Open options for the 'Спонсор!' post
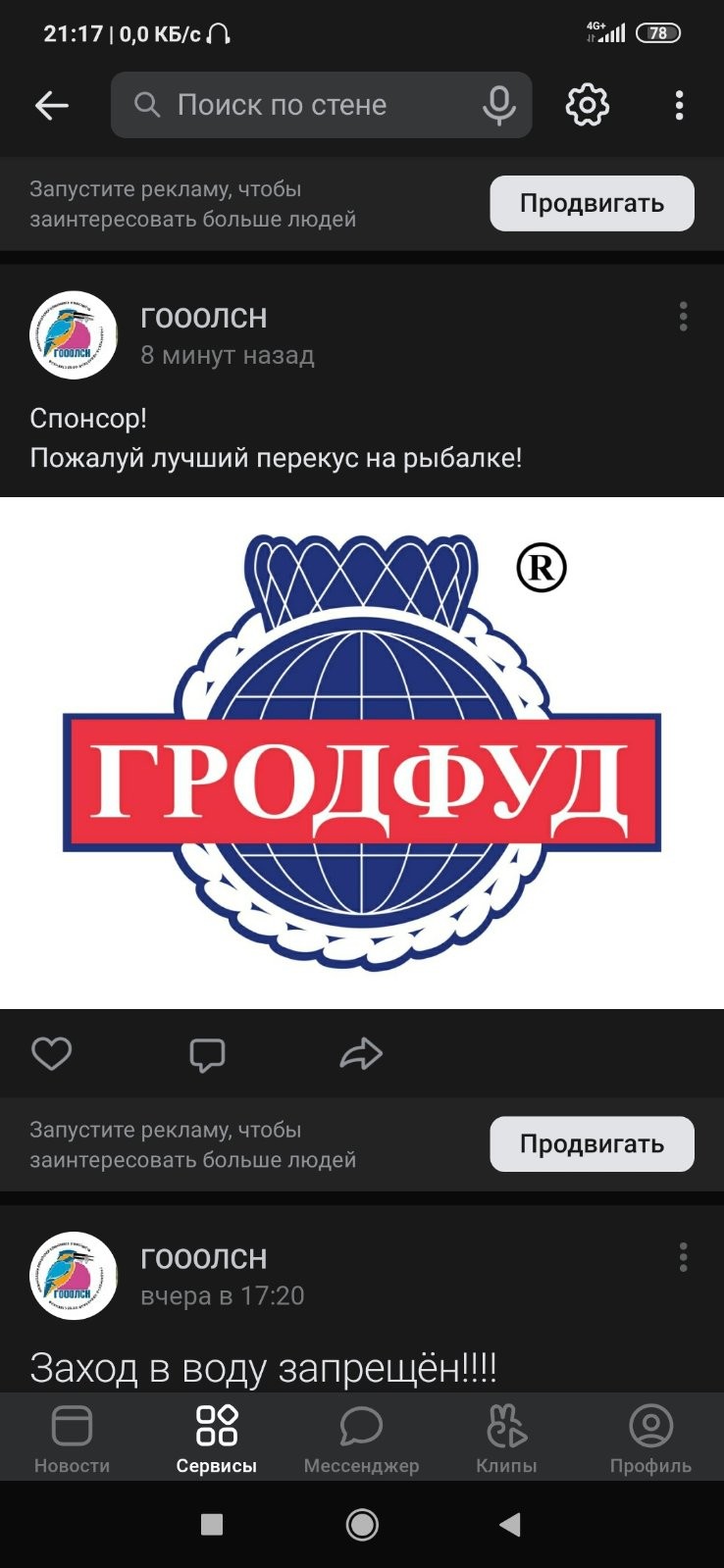Screen dimensions: 724x1568 (x=683, y=317)
